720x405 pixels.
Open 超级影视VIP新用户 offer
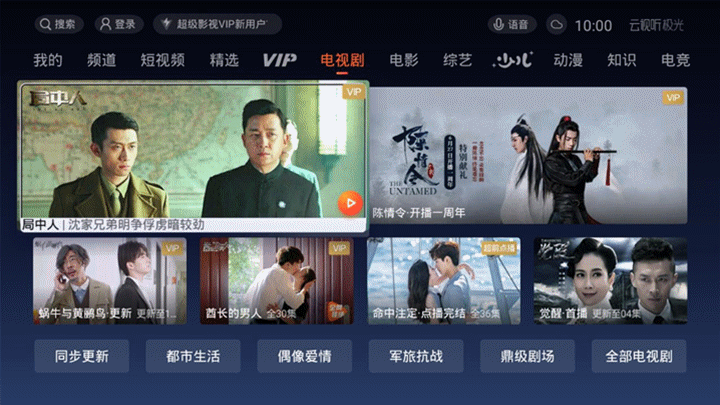coord(218,24)
